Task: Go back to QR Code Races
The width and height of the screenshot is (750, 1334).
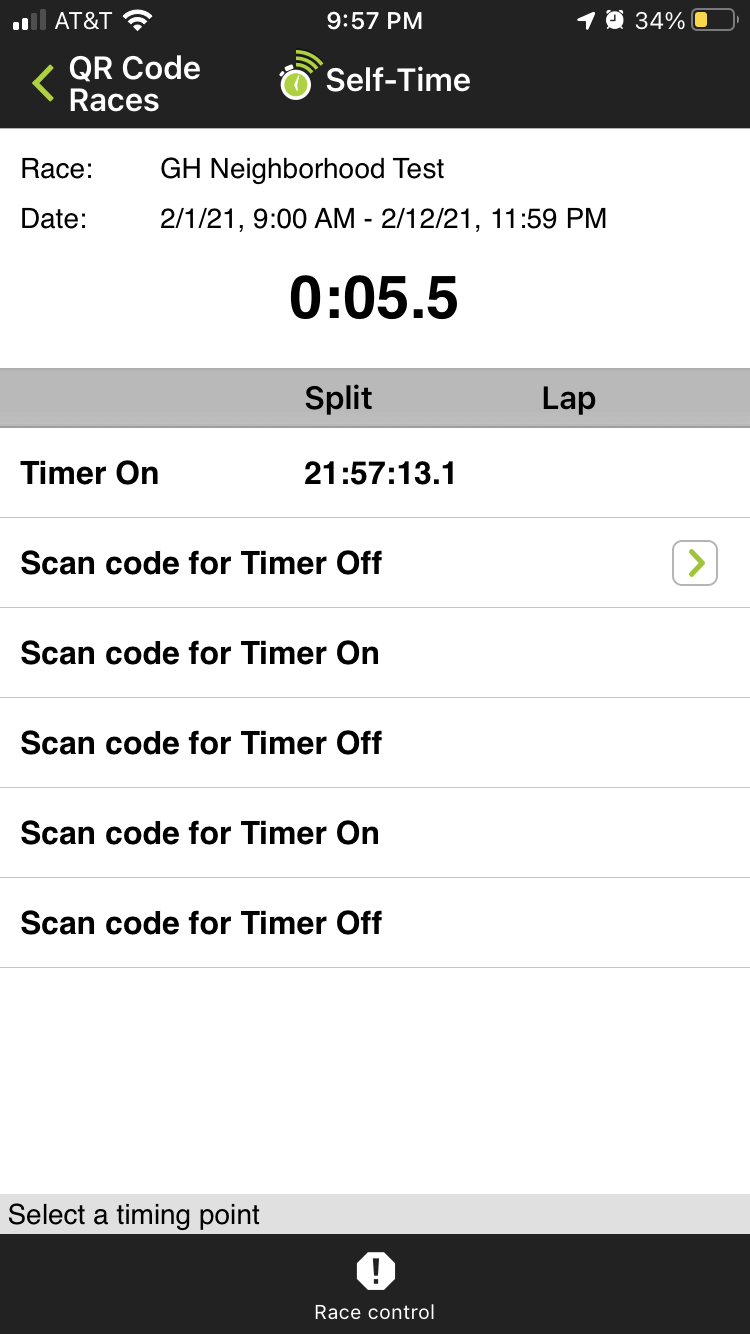Action: point(115,84)
